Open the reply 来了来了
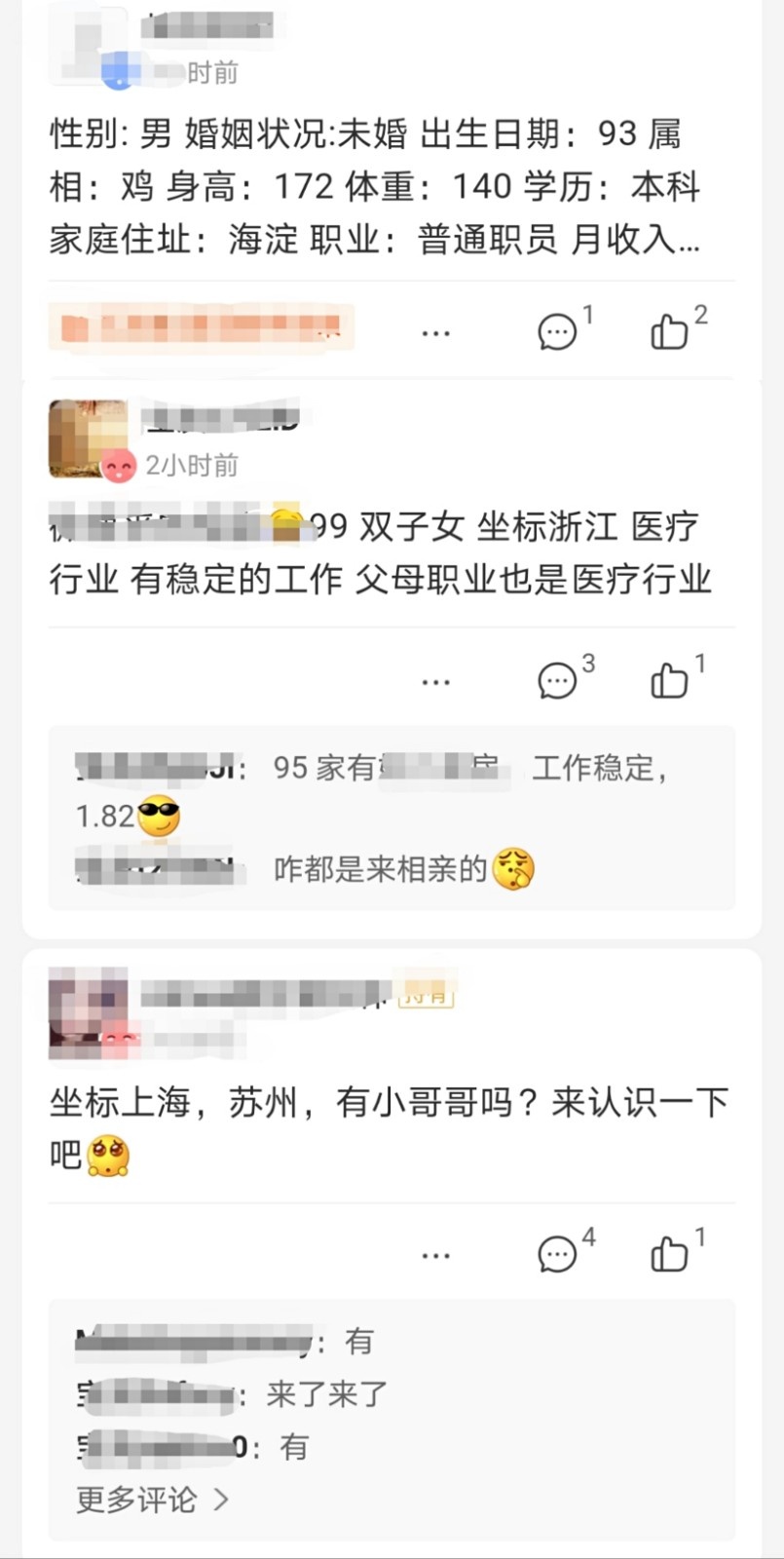The height and width of the screenshot is (1559, 784). tap(326, 1394)
